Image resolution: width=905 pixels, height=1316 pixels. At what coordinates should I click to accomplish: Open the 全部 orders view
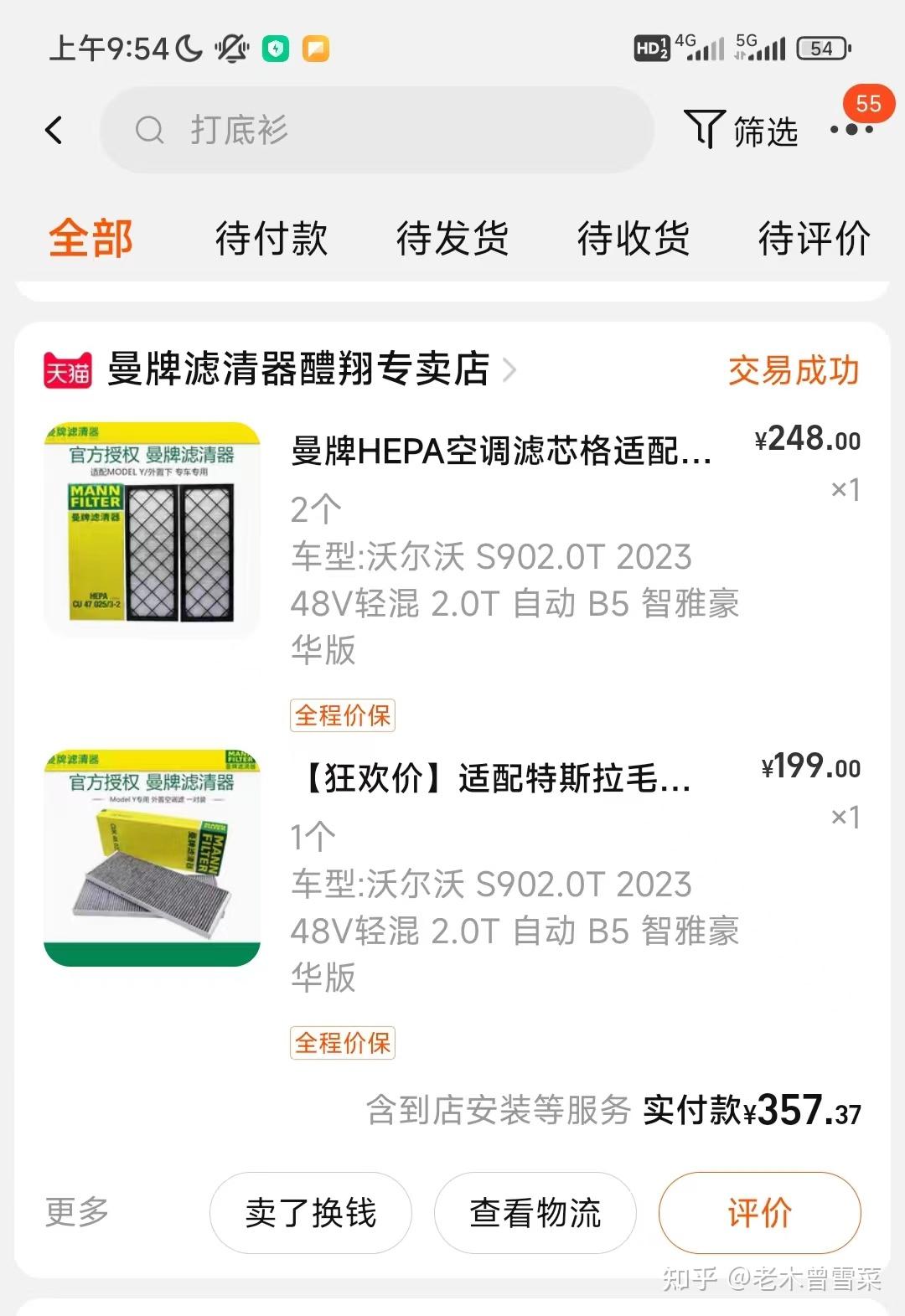tap(90, 239)
